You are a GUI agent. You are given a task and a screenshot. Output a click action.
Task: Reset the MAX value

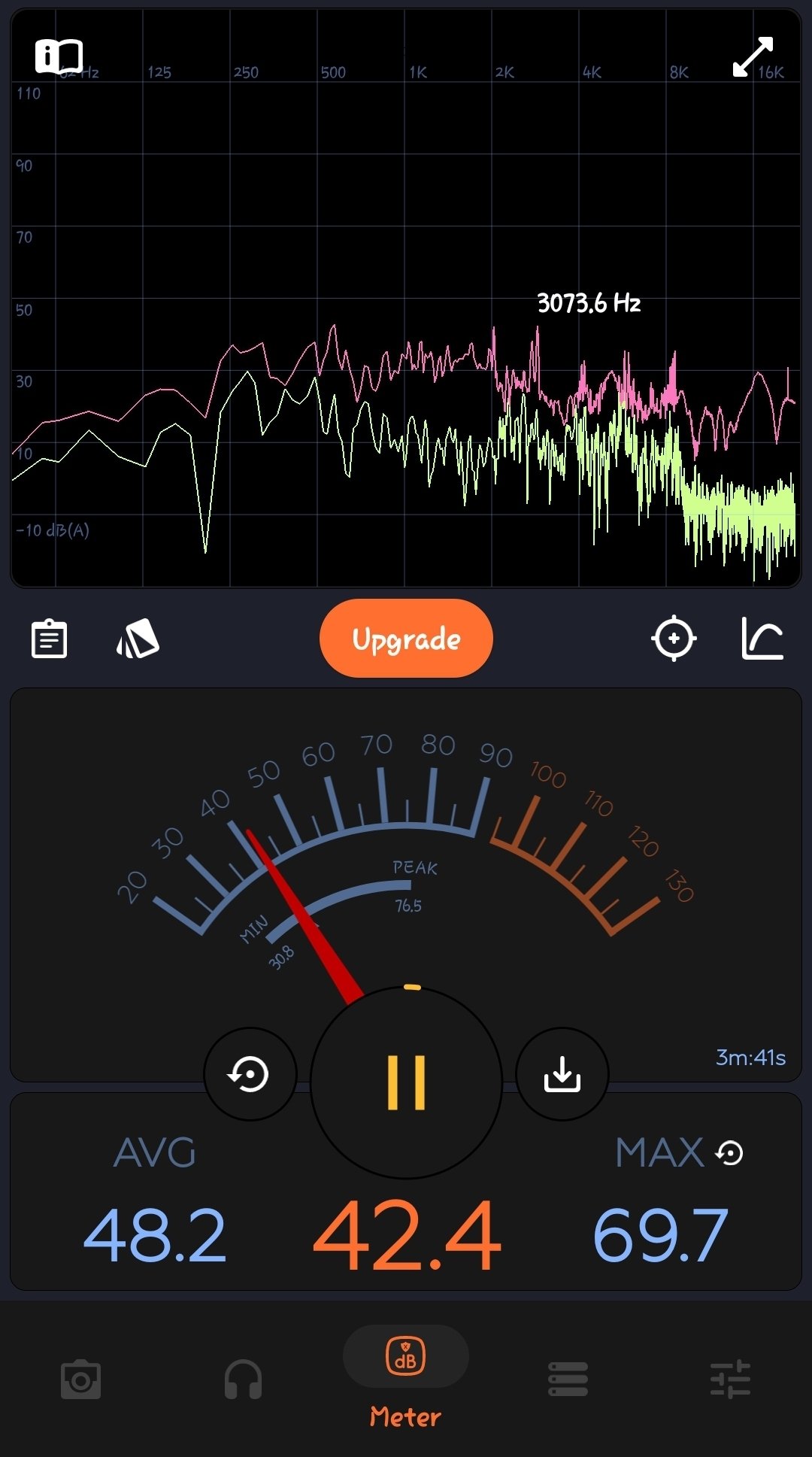pos(729,1153)
